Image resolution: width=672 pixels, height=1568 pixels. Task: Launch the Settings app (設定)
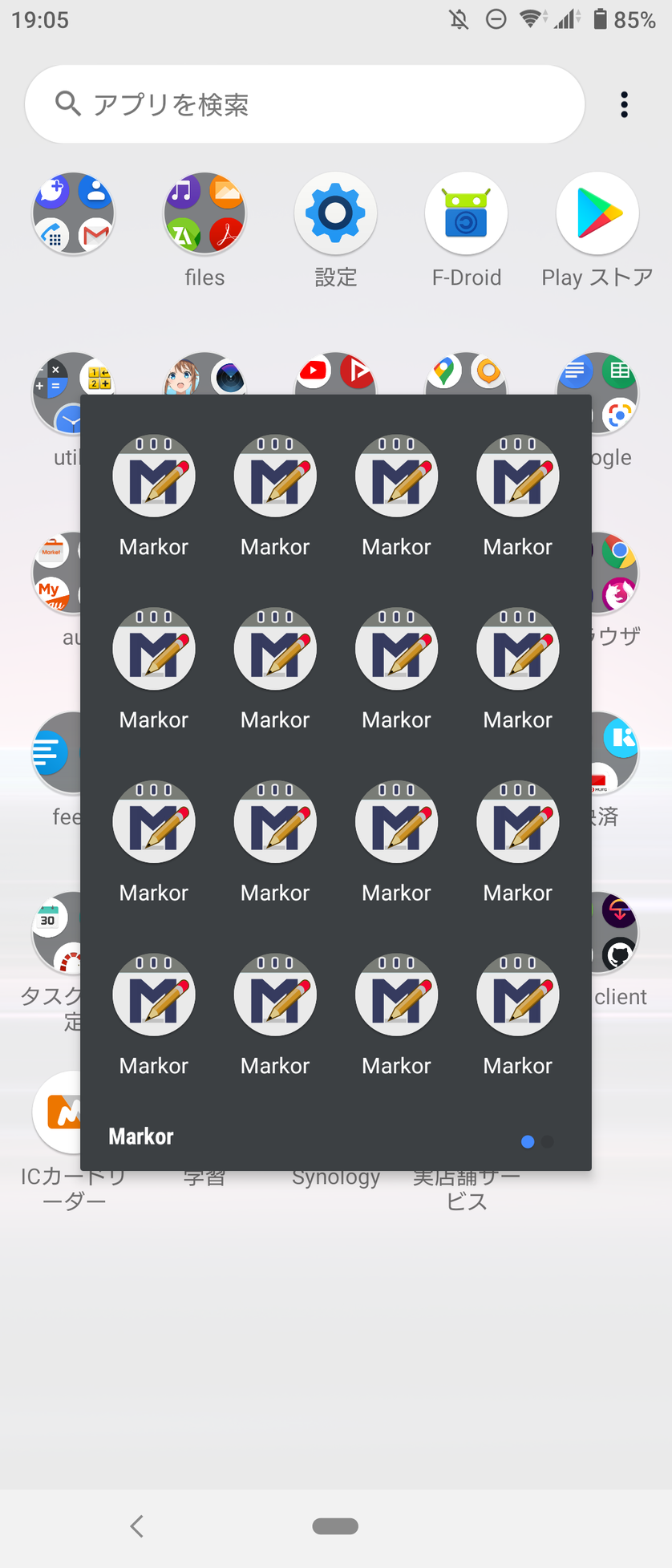coord(335,214)
